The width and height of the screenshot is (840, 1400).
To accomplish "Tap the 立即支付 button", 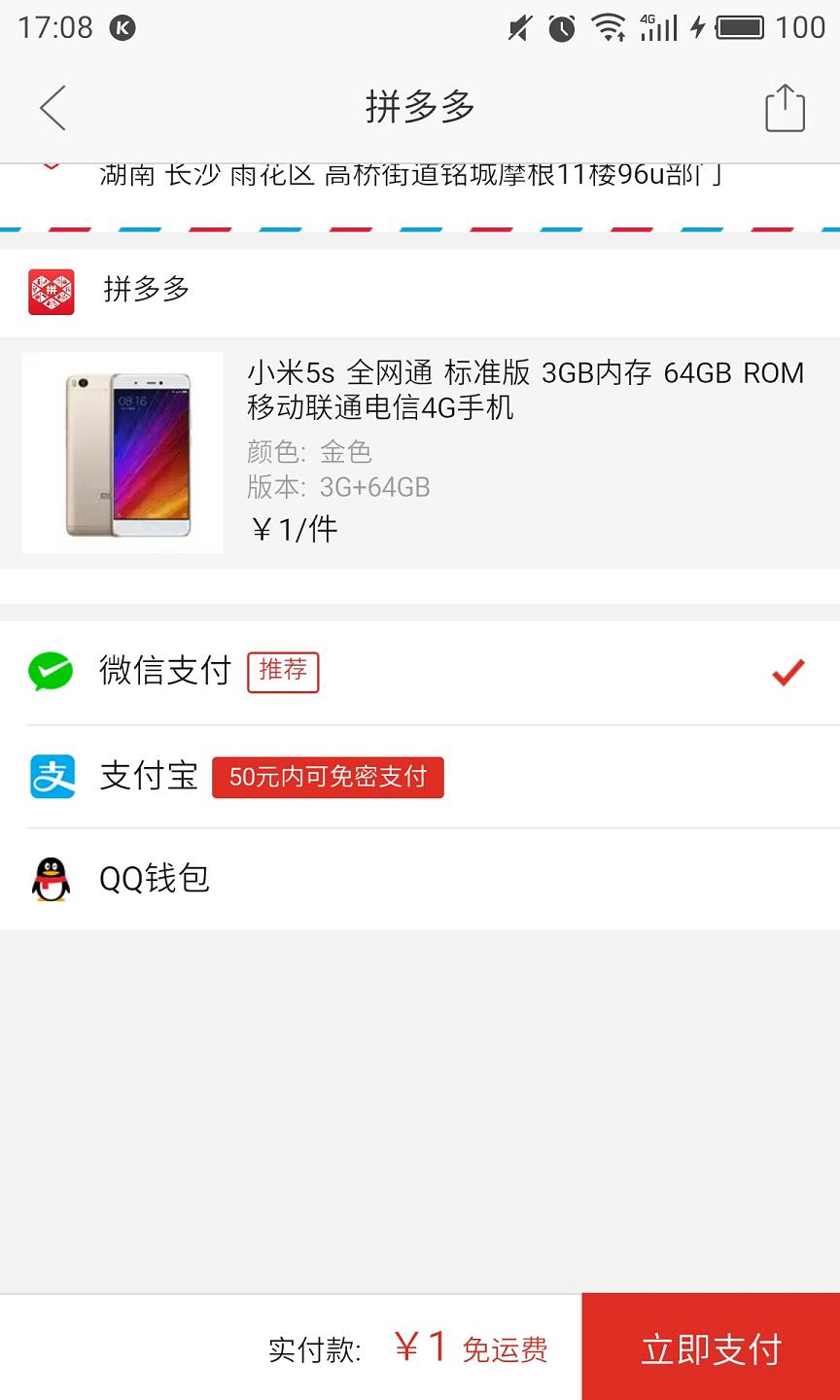I will [x=711, y=1347].
